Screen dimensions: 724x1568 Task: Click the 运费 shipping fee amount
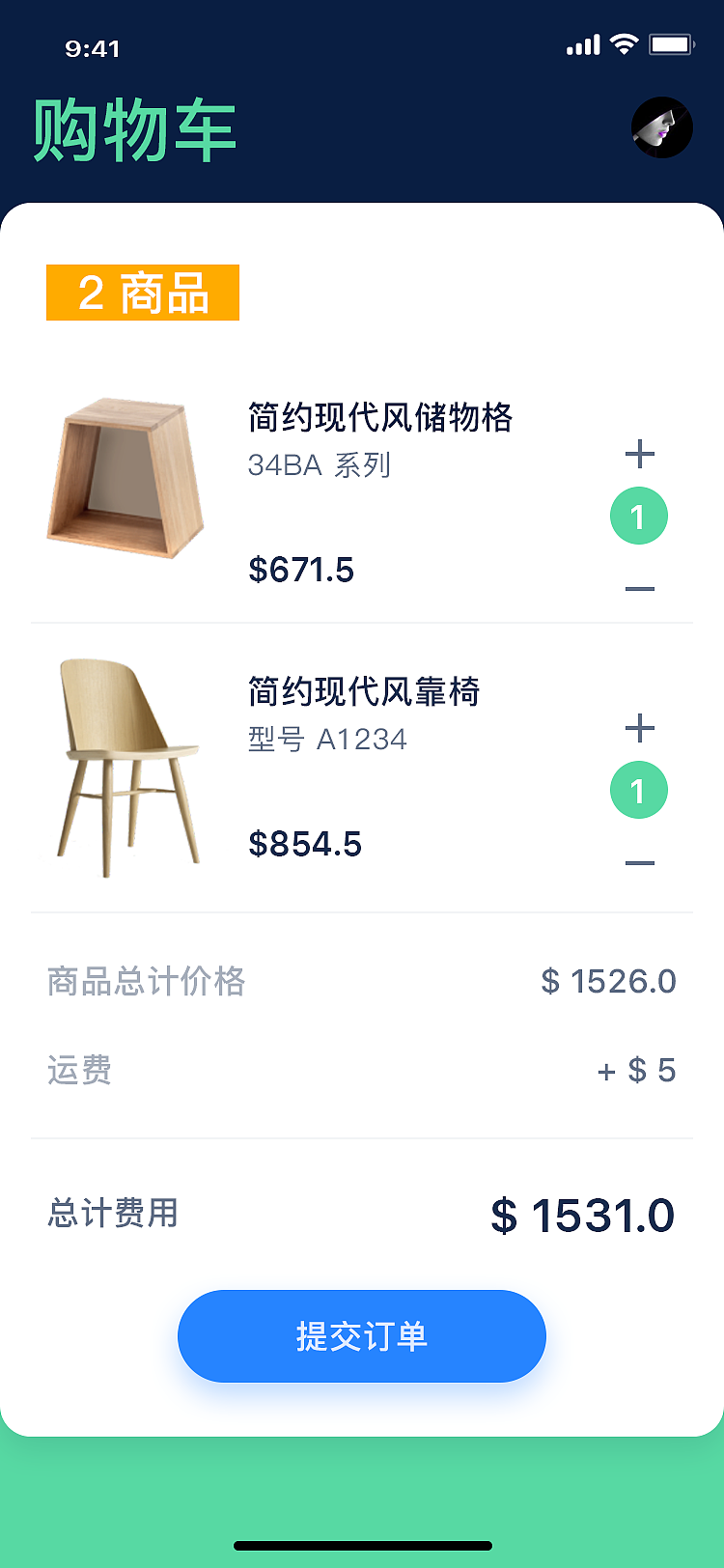(636, 1070)
